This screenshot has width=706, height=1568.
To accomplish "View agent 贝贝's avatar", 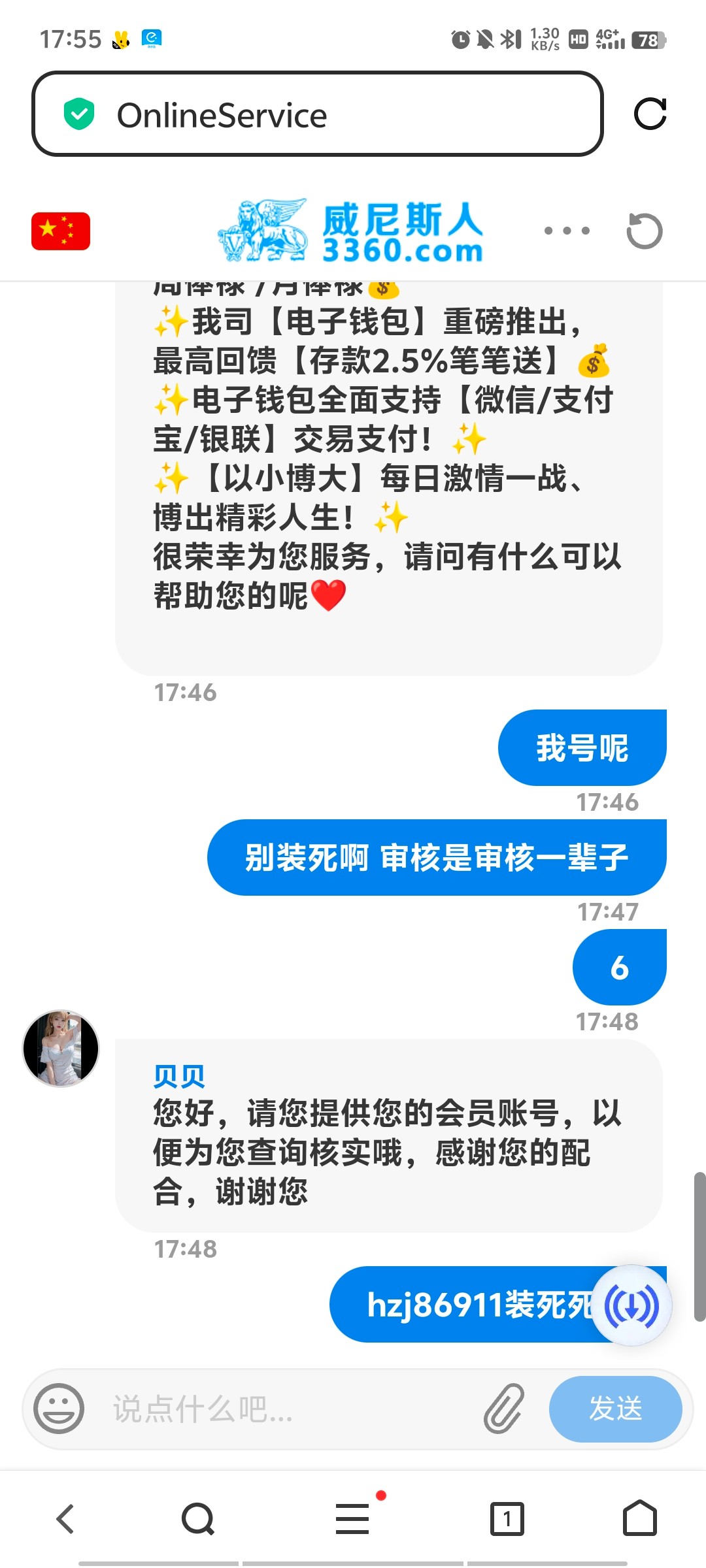I will coord(61,1048).
